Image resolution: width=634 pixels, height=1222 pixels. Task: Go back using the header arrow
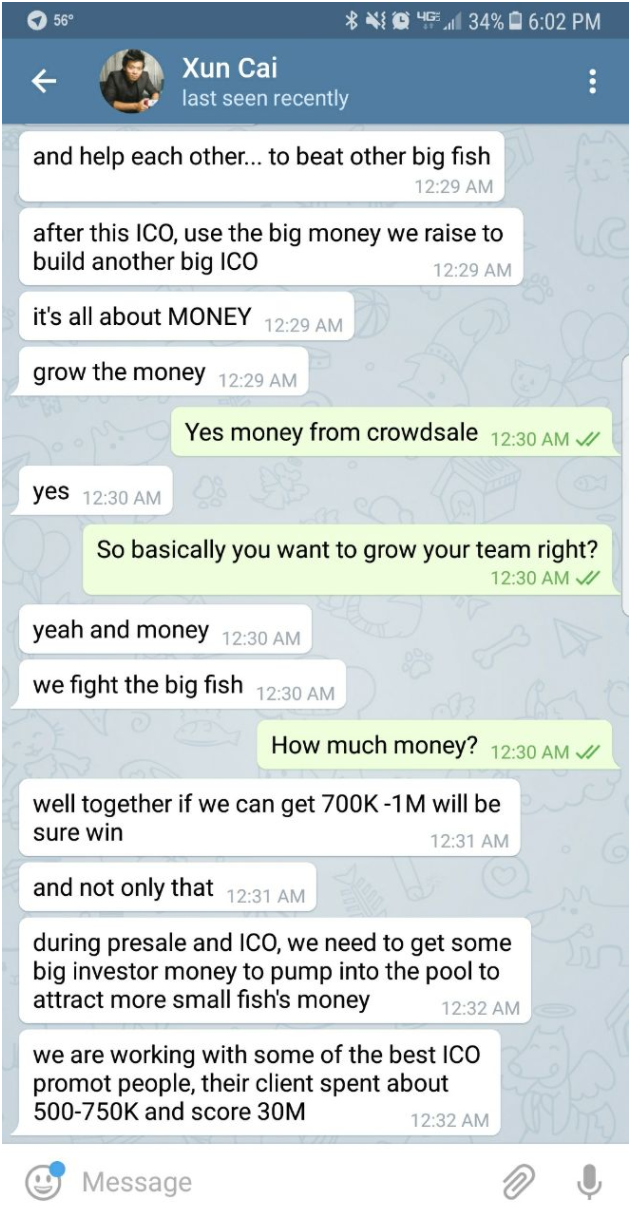45,82
